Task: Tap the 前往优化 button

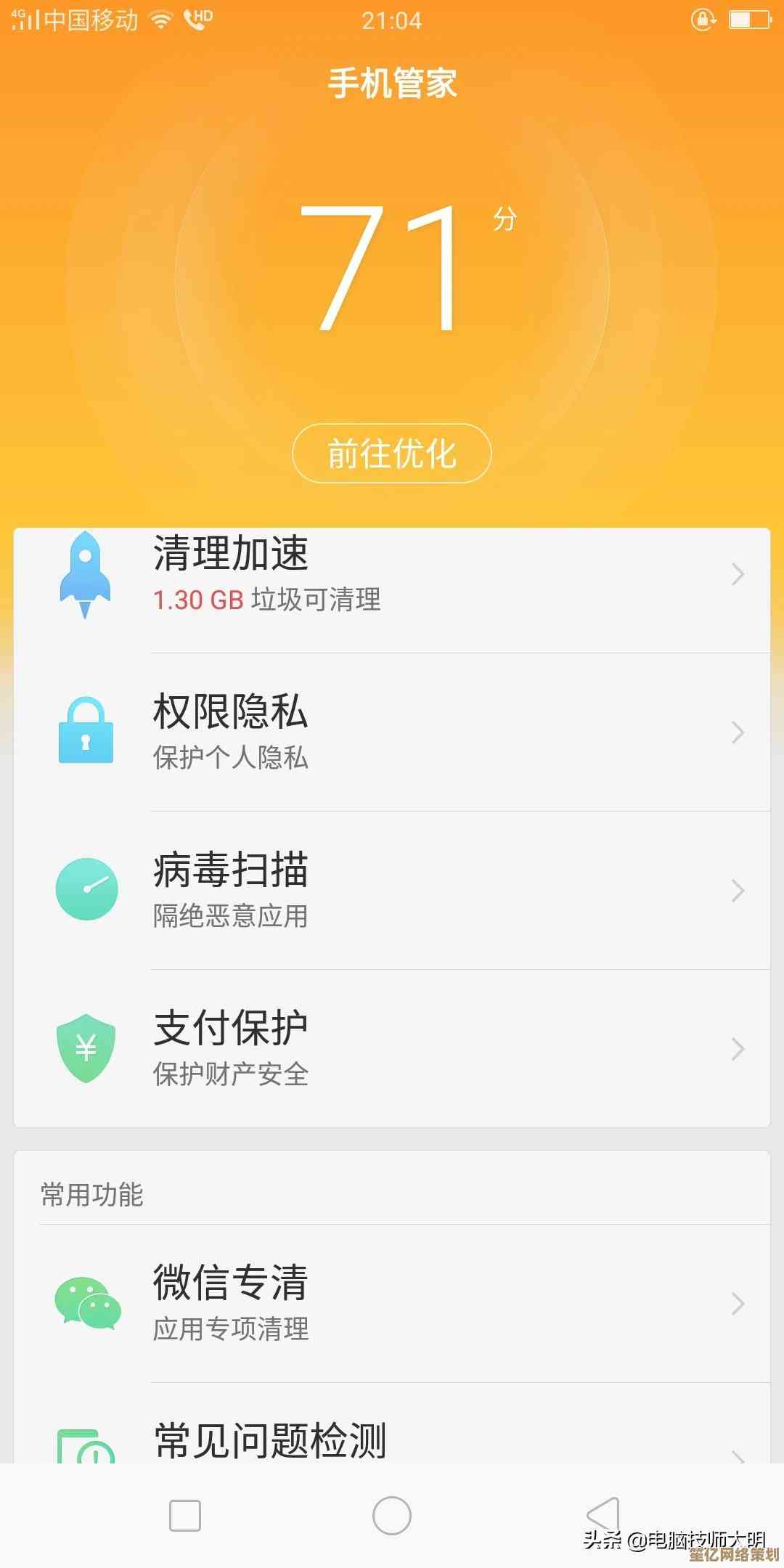Action: tap(392, 453)
